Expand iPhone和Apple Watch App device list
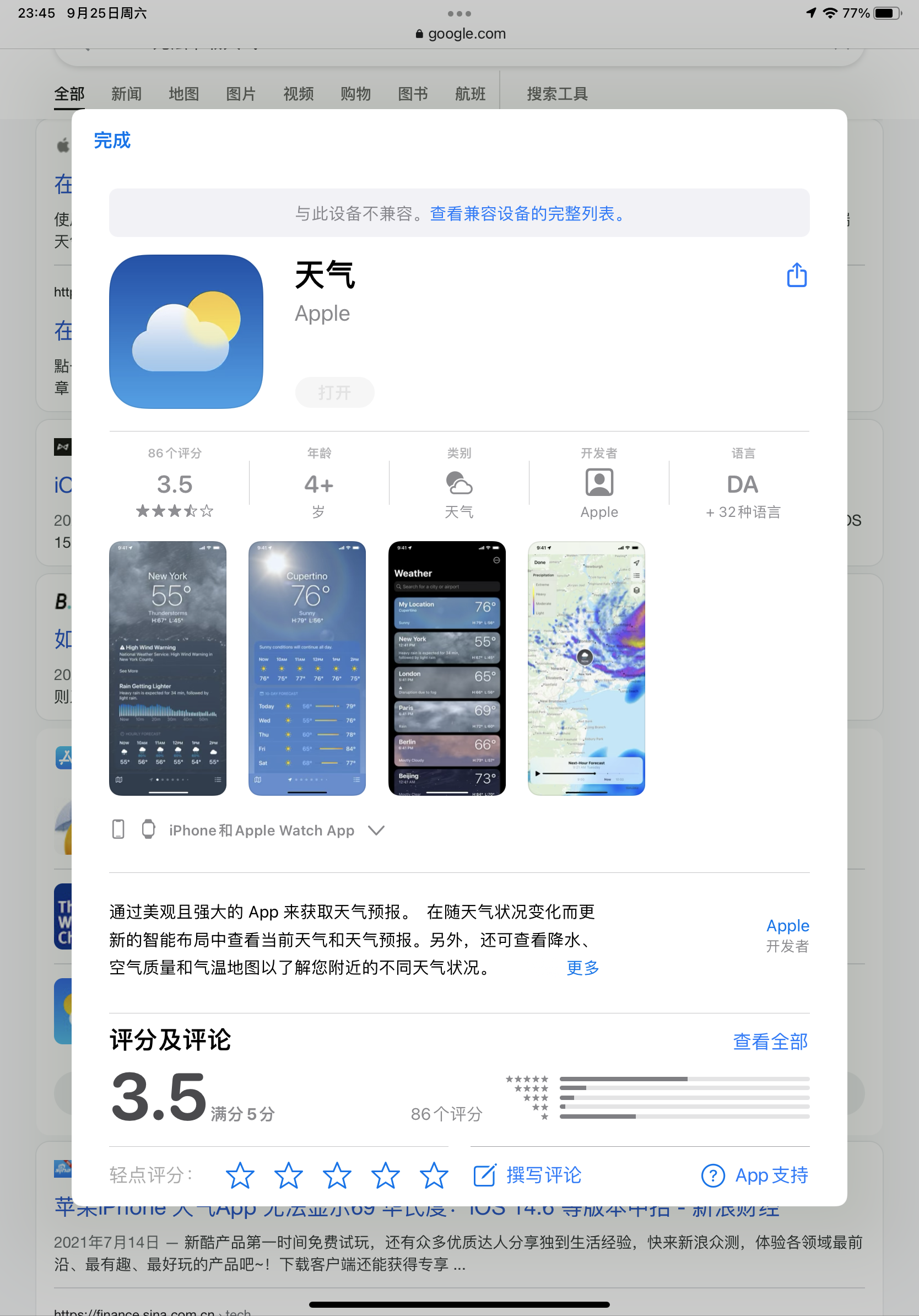Image resolution: width=919 pixels, height=1316 pixels. (376, 830)
